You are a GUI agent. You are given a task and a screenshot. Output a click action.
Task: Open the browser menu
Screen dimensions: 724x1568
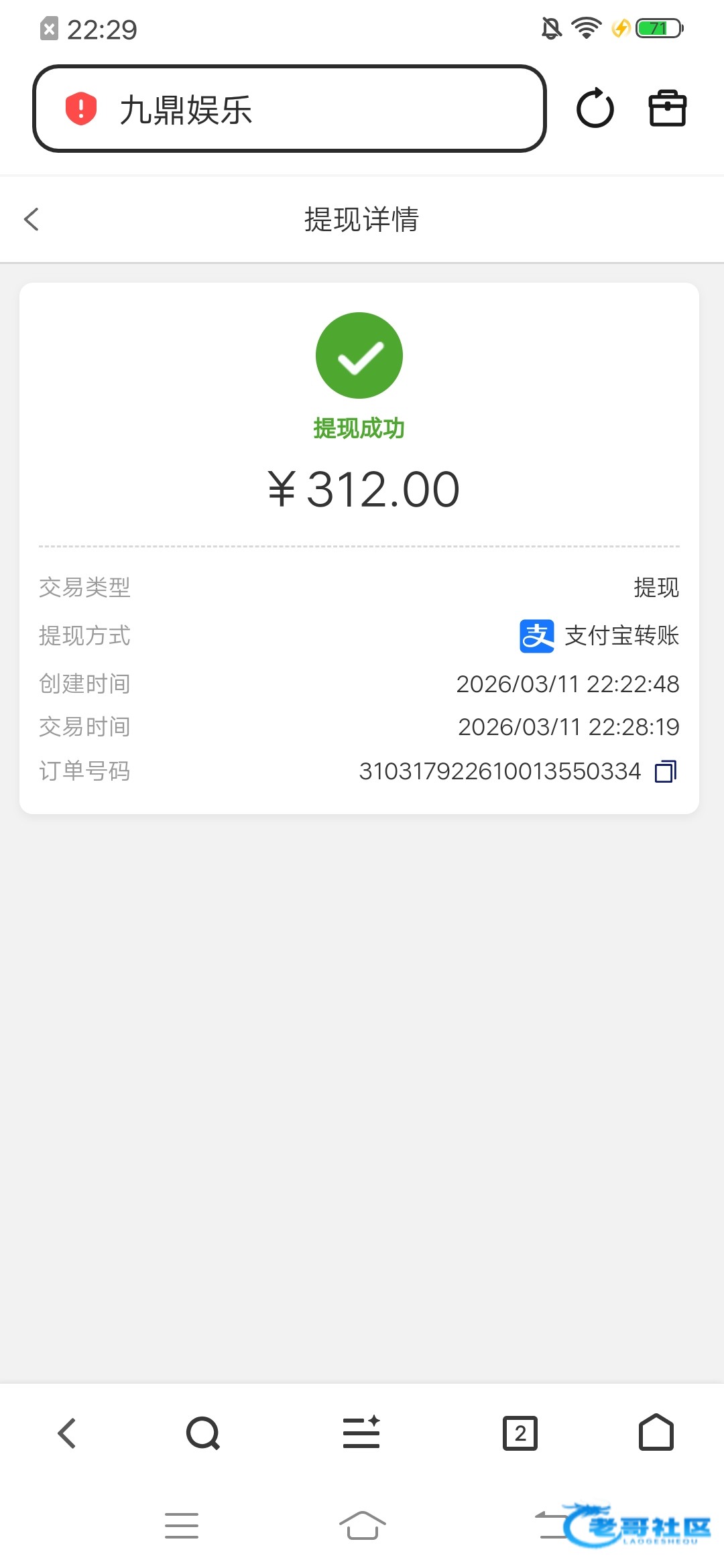click(361, 1433)
